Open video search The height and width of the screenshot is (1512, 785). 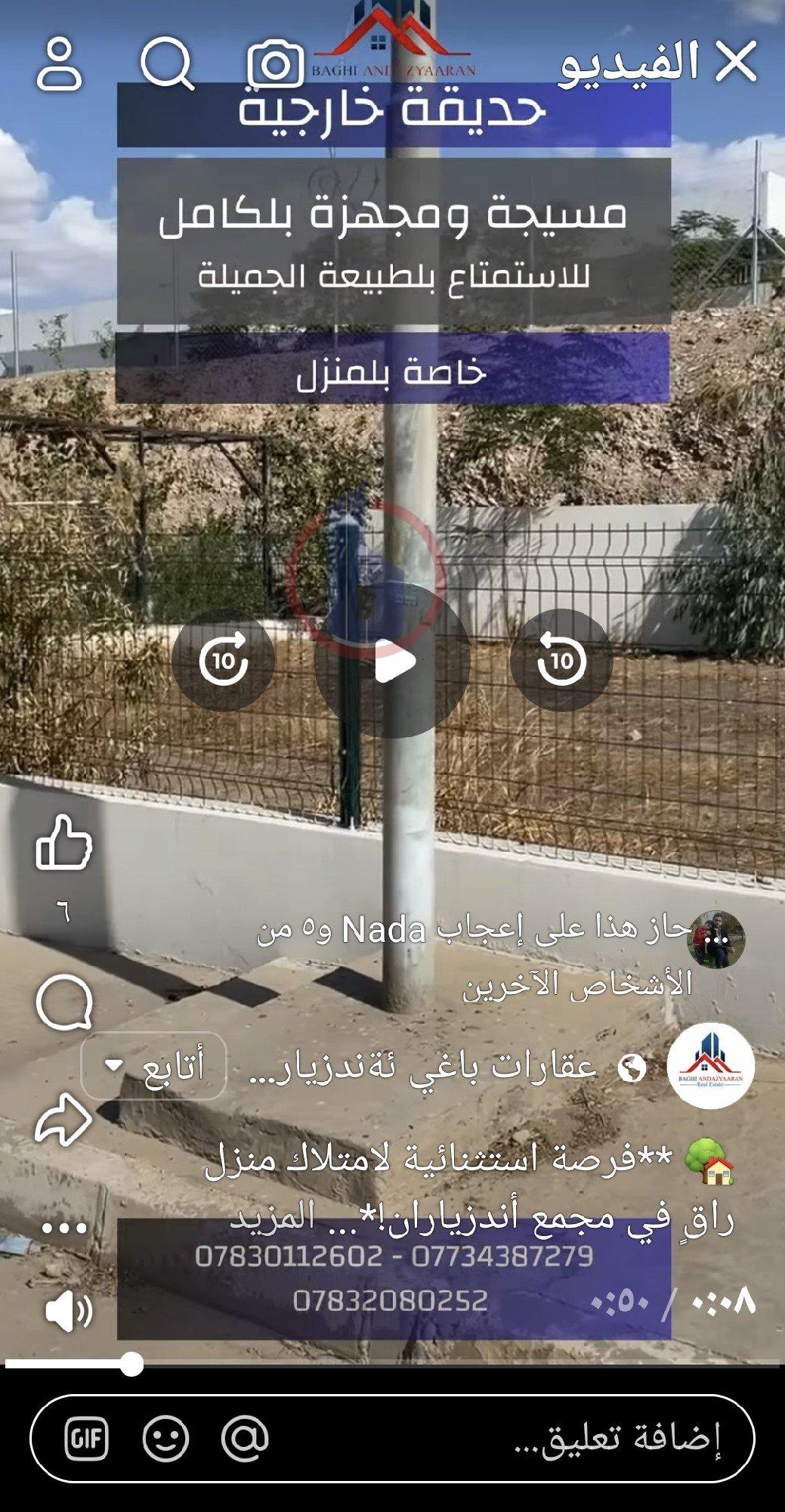pyautogui.click(x=167, y=64)
